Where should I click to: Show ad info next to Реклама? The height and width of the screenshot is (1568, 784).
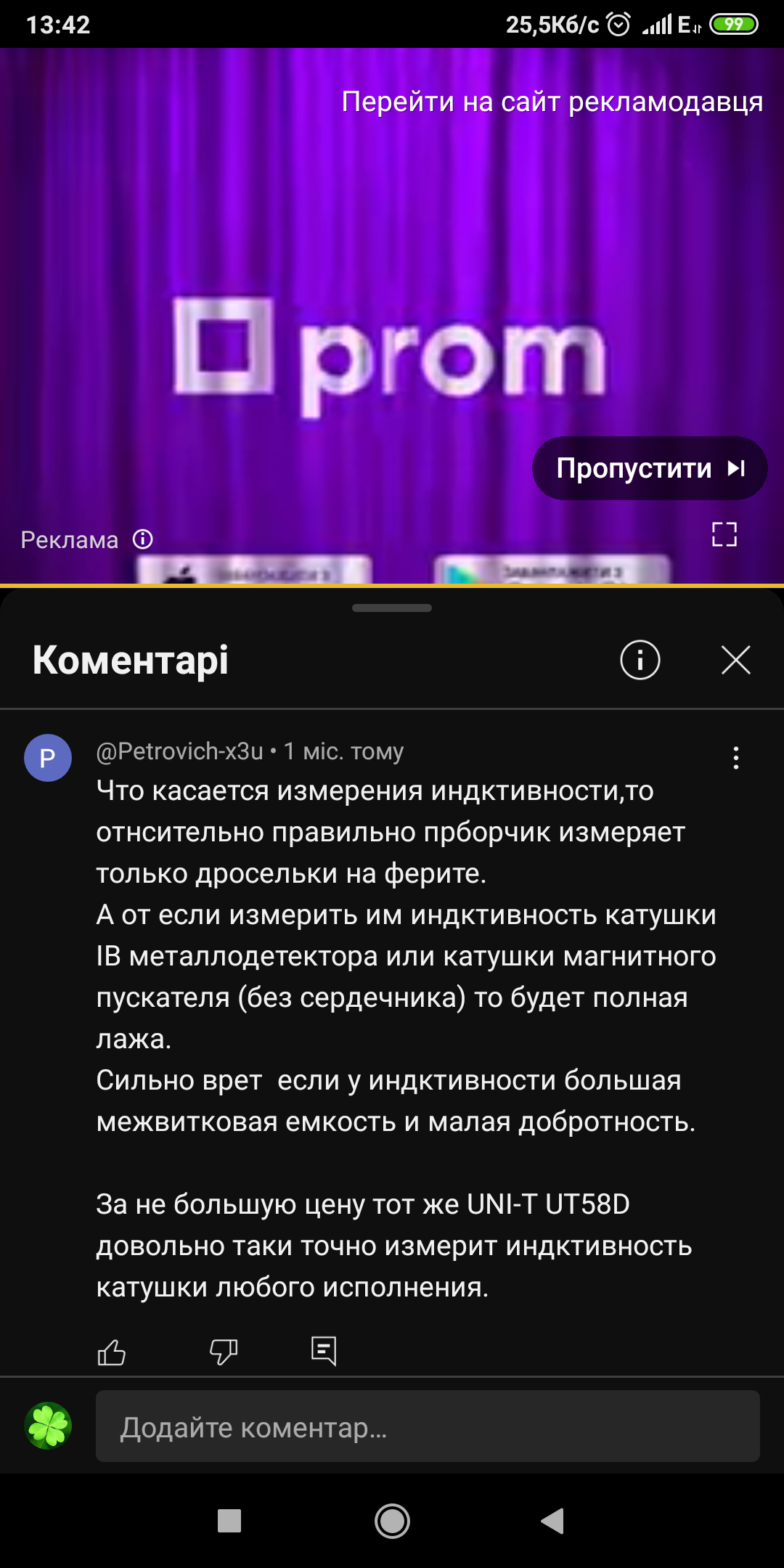pos(143,539)
